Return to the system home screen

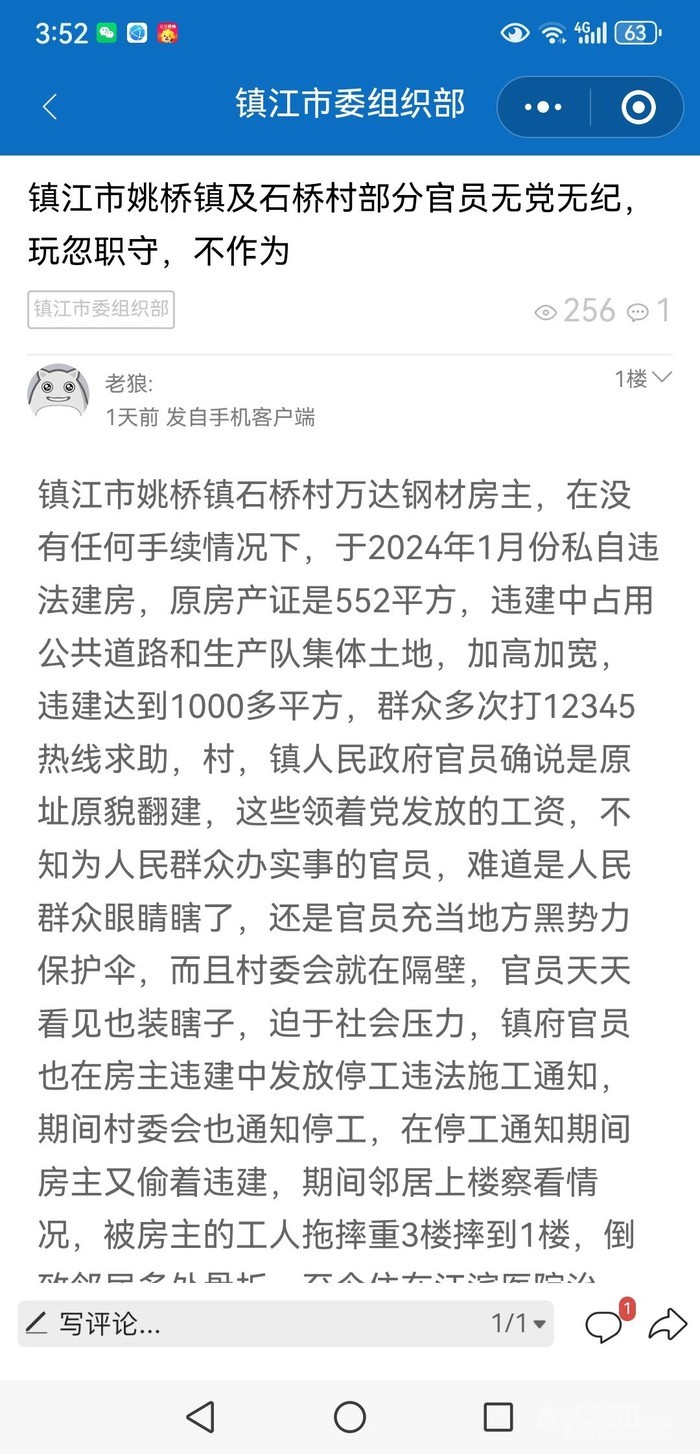tap(350, 1416)
